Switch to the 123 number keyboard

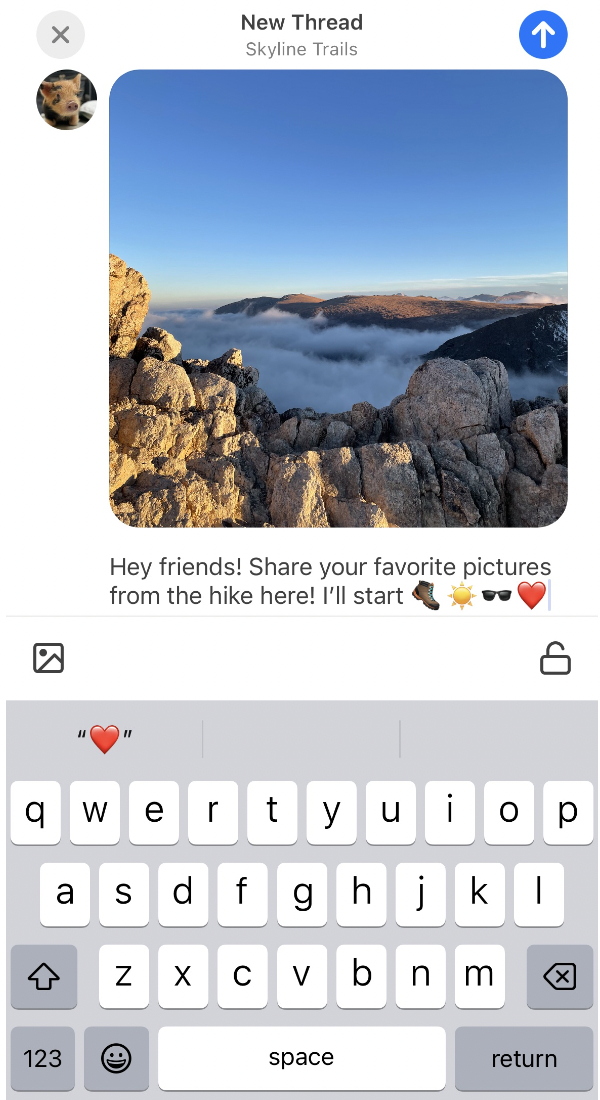[43, 1057]
